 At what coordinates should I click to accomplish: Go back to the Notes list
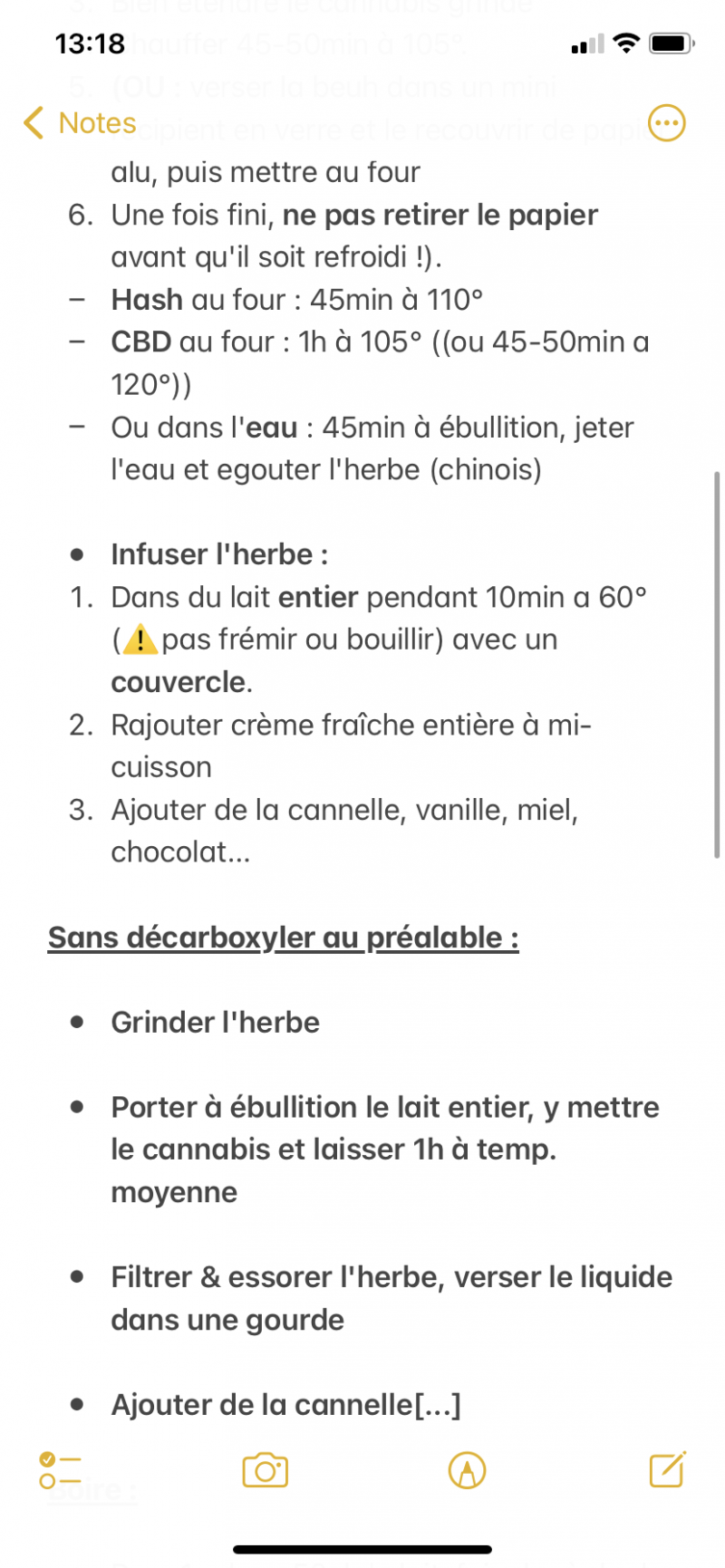(80, 123)
